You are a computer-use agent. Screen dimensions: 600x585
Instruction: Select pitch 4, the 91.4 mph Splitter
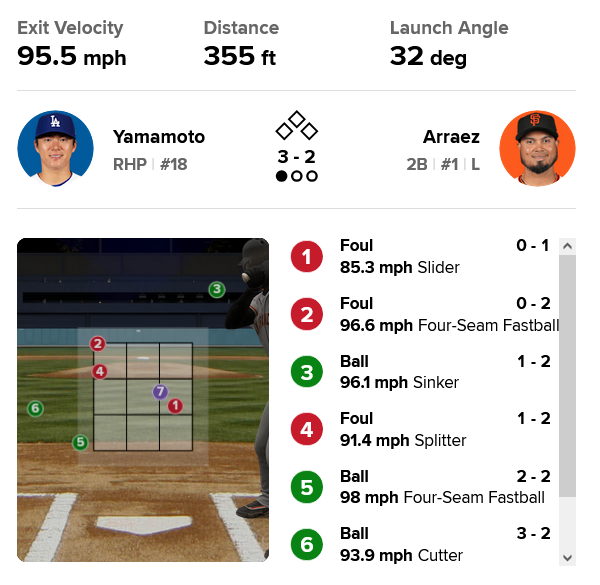[x=421, y=429]
